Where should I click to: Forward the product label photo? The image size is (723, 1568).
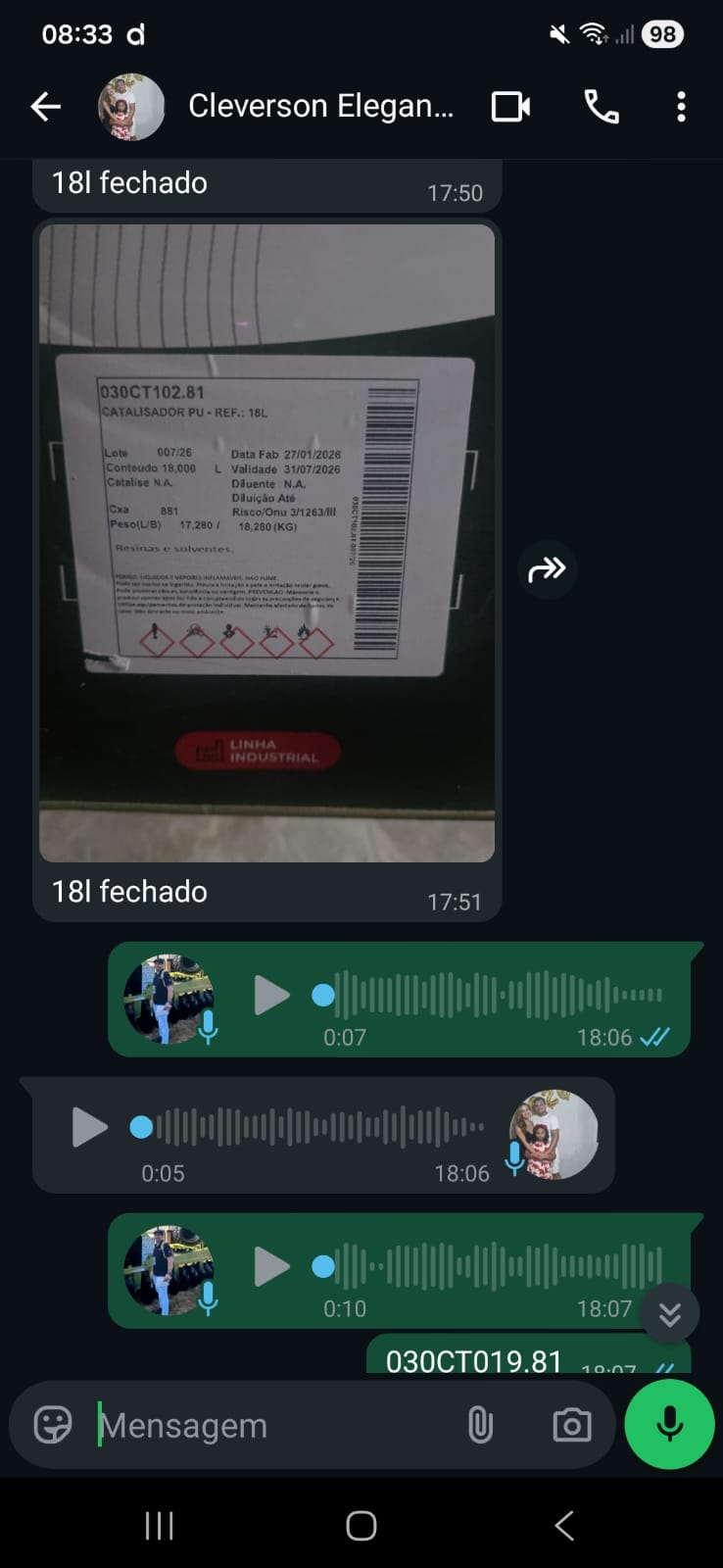(547, 569)
